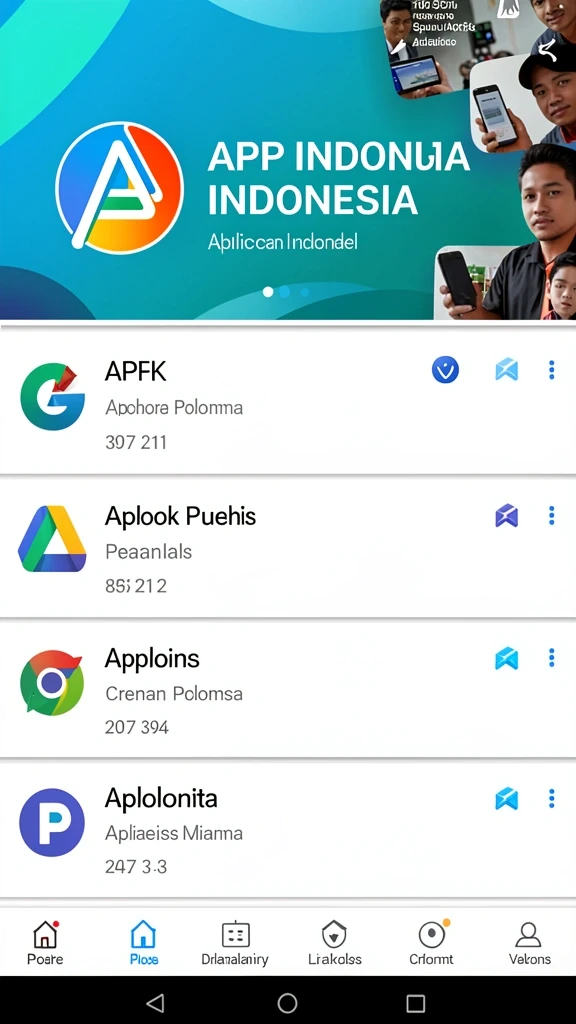Tap the blue box icon beside APFK
This screenshot has width=576, height=1024.
click(507, 370)
